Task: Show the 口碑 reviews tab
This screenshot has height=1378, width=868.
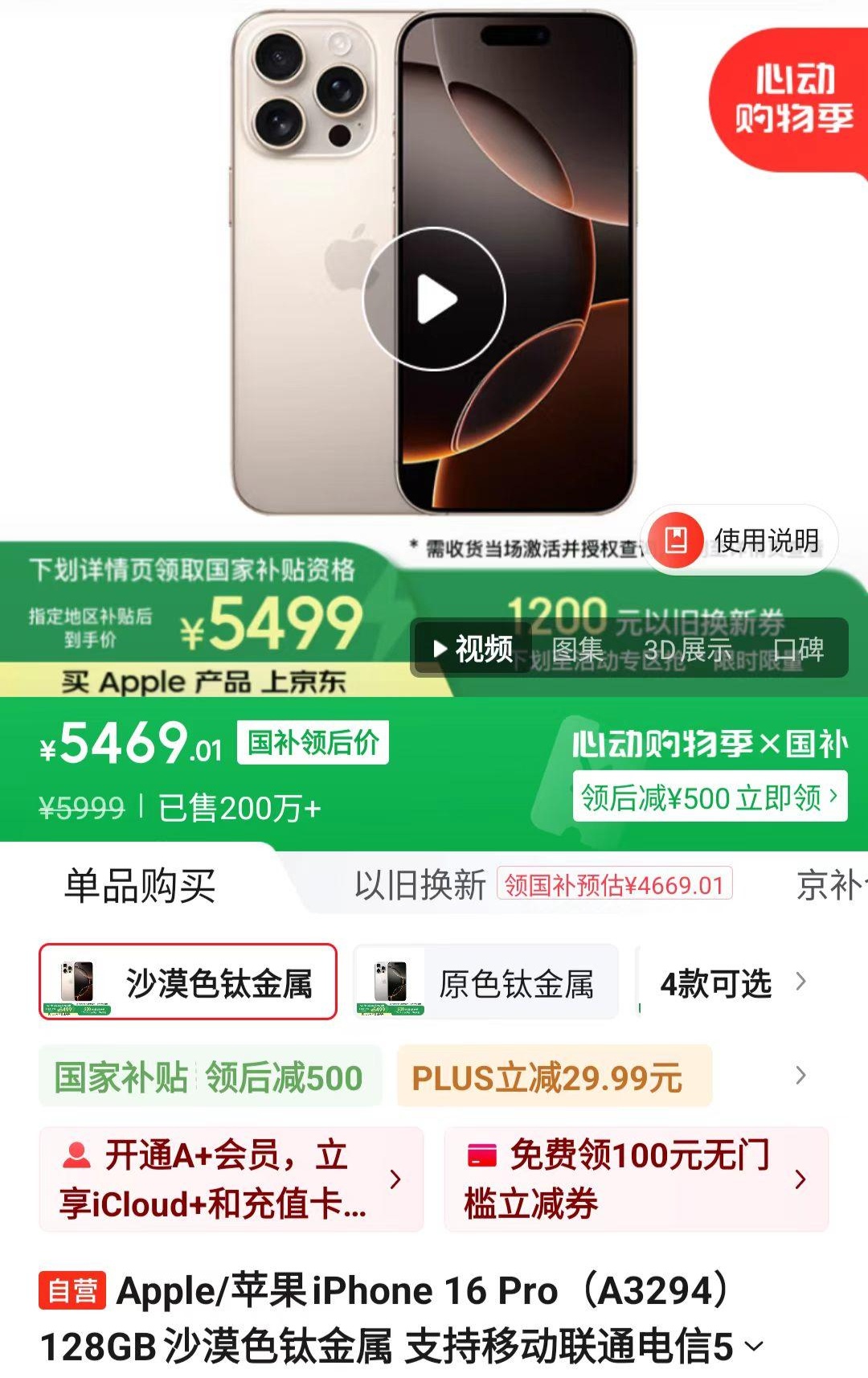Action: click(x=798, y=649)
